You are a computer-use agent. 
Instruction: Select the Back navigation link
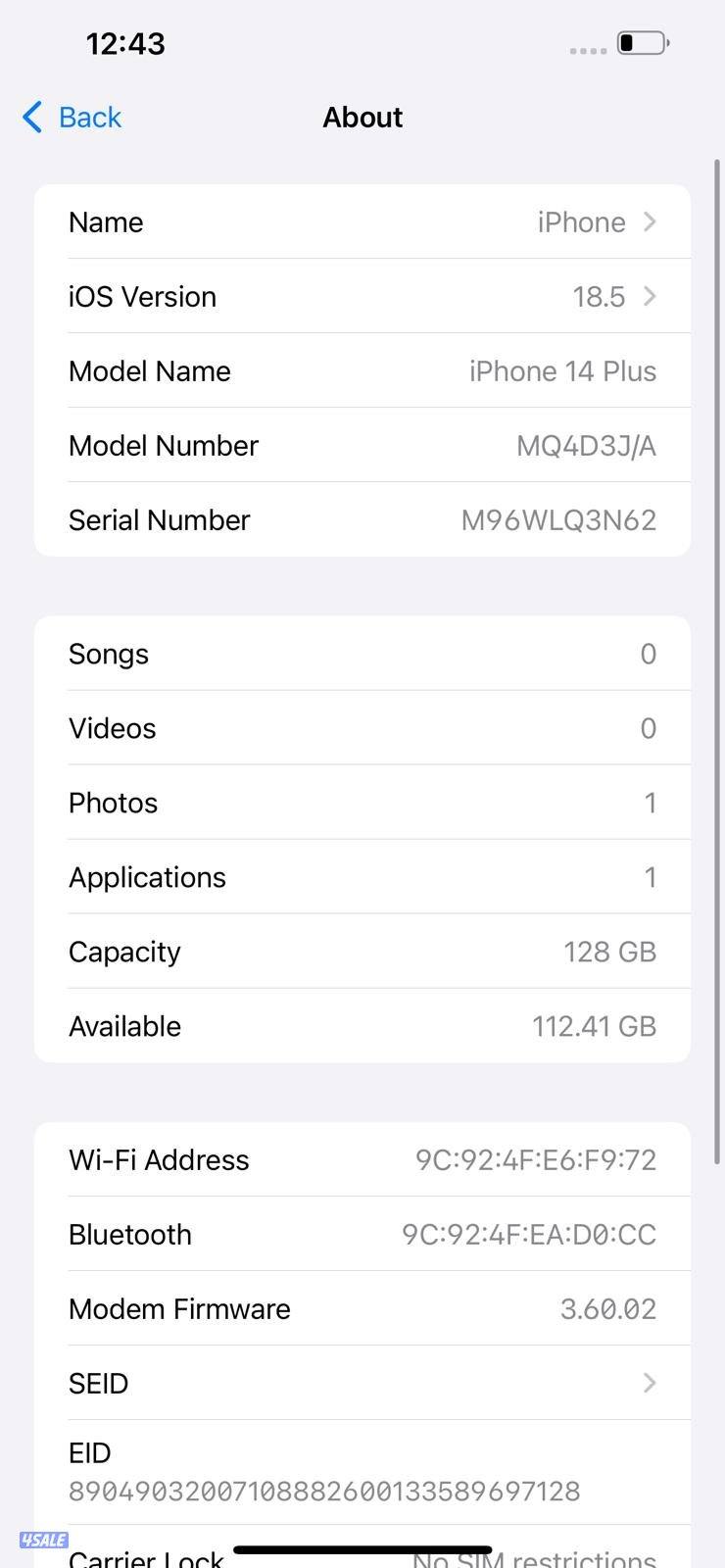(90, 117)
